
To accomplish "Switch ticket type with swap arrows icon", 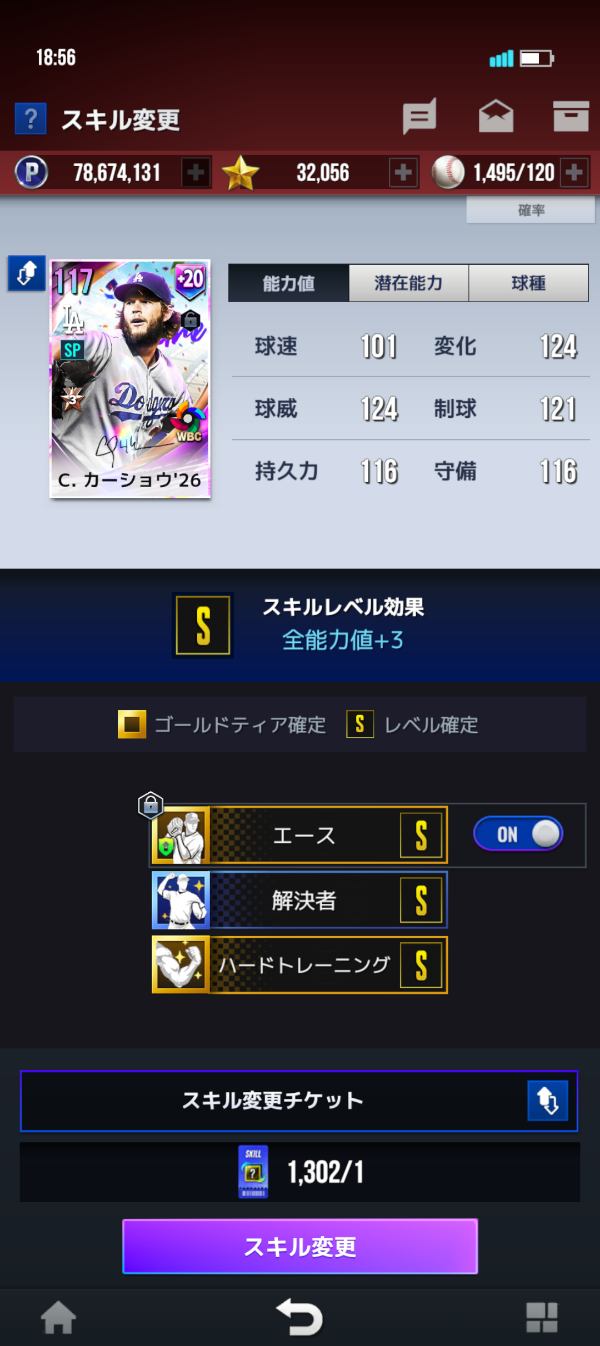I will pos(547,1100).
